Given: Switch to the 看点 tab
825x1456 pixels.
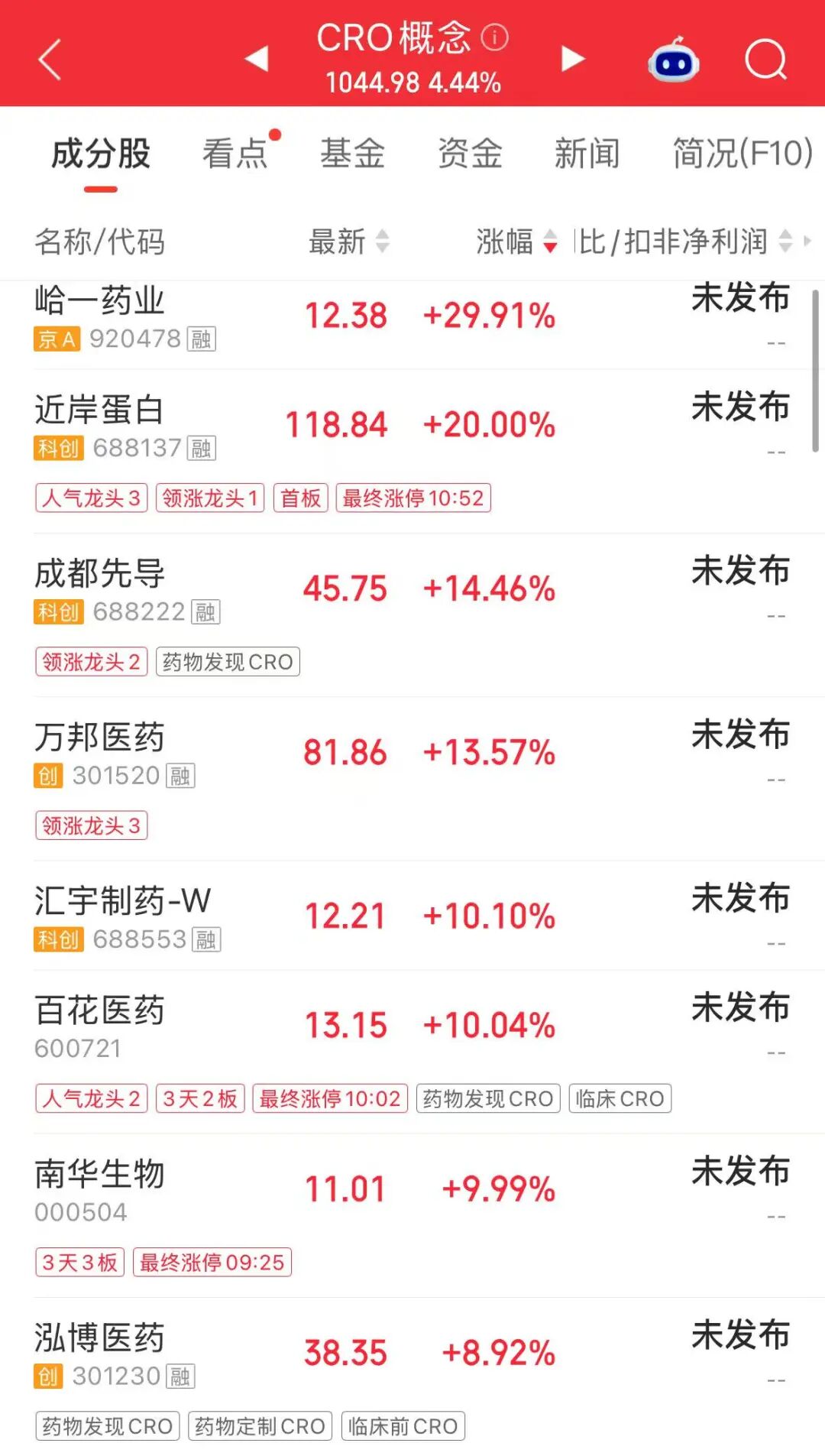Looking at the screenshot, I should tap(235, 153).
